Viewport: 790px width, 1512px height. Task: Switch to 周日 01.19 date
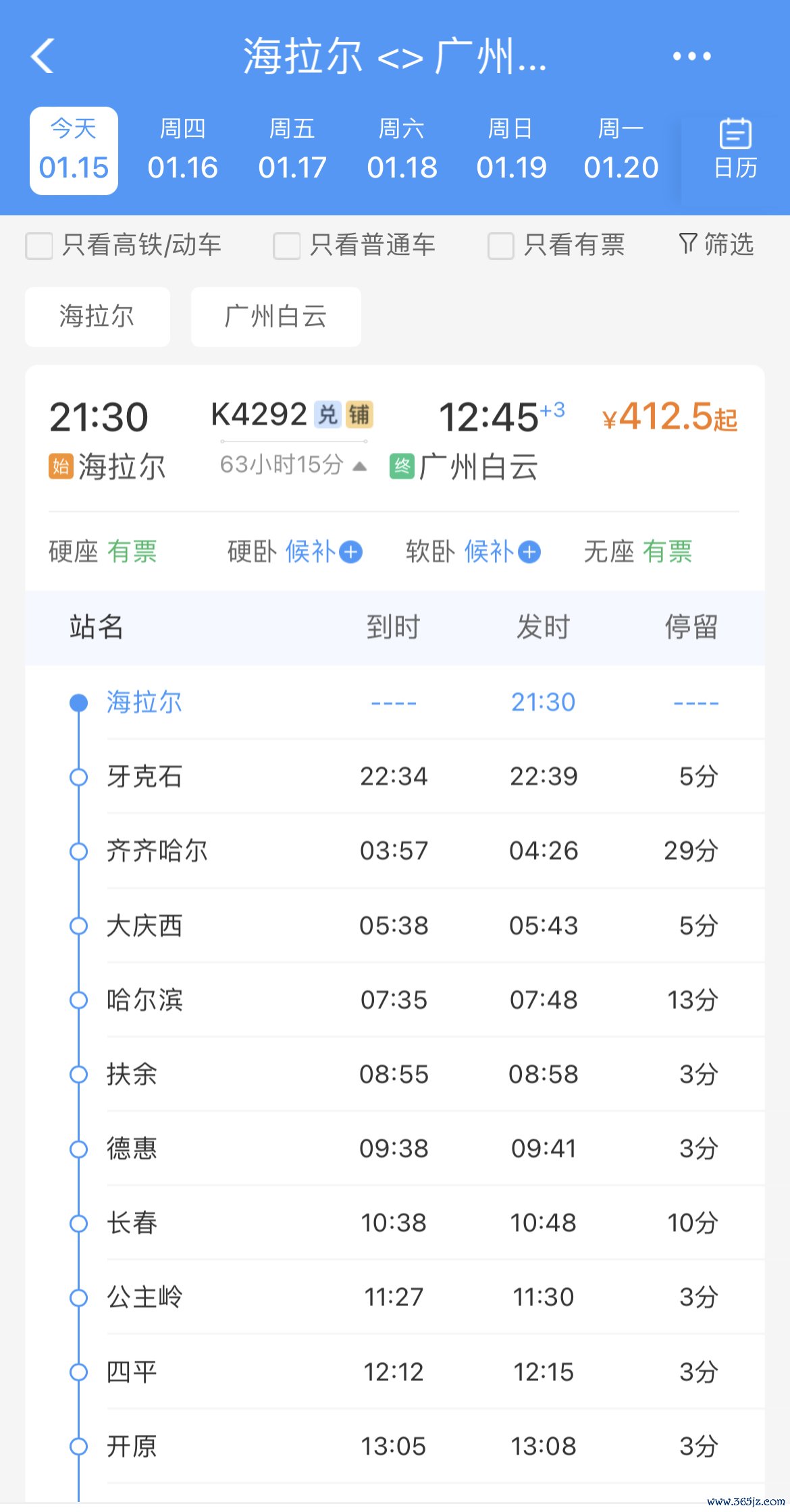pos(511,151)
